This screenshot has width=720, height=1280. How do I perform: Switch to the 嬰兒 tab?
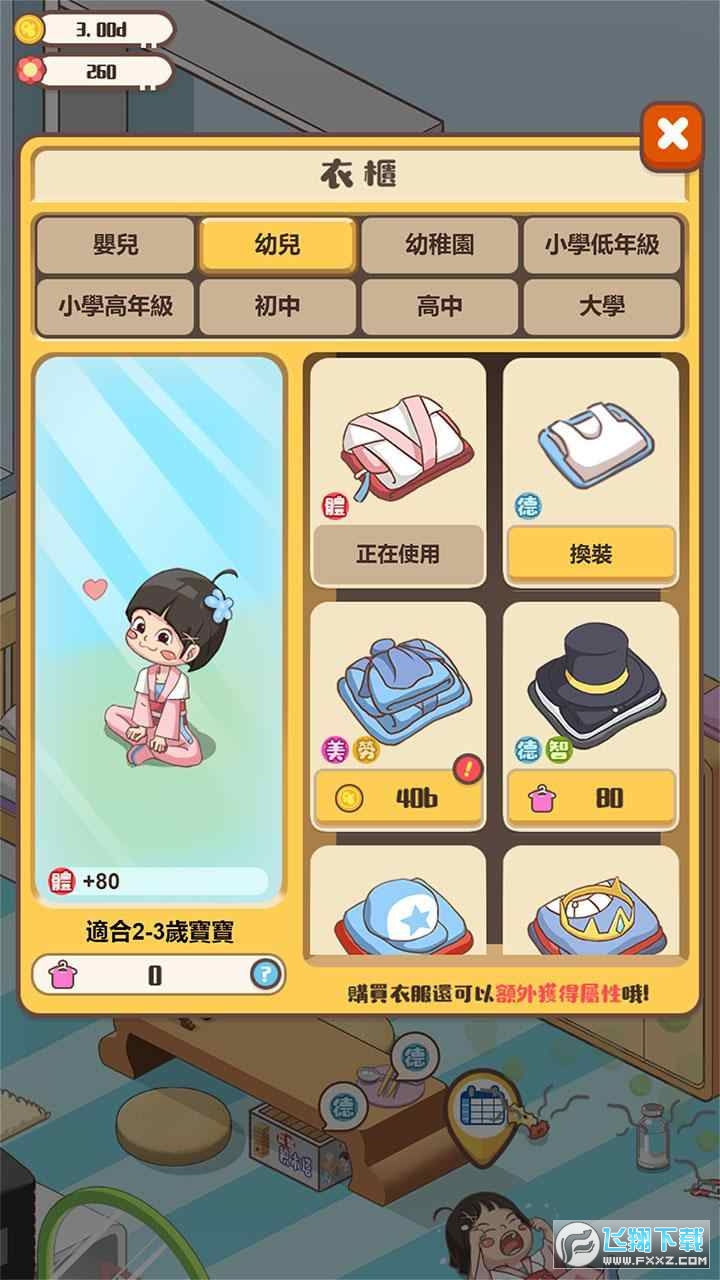[x=114, y=245]
